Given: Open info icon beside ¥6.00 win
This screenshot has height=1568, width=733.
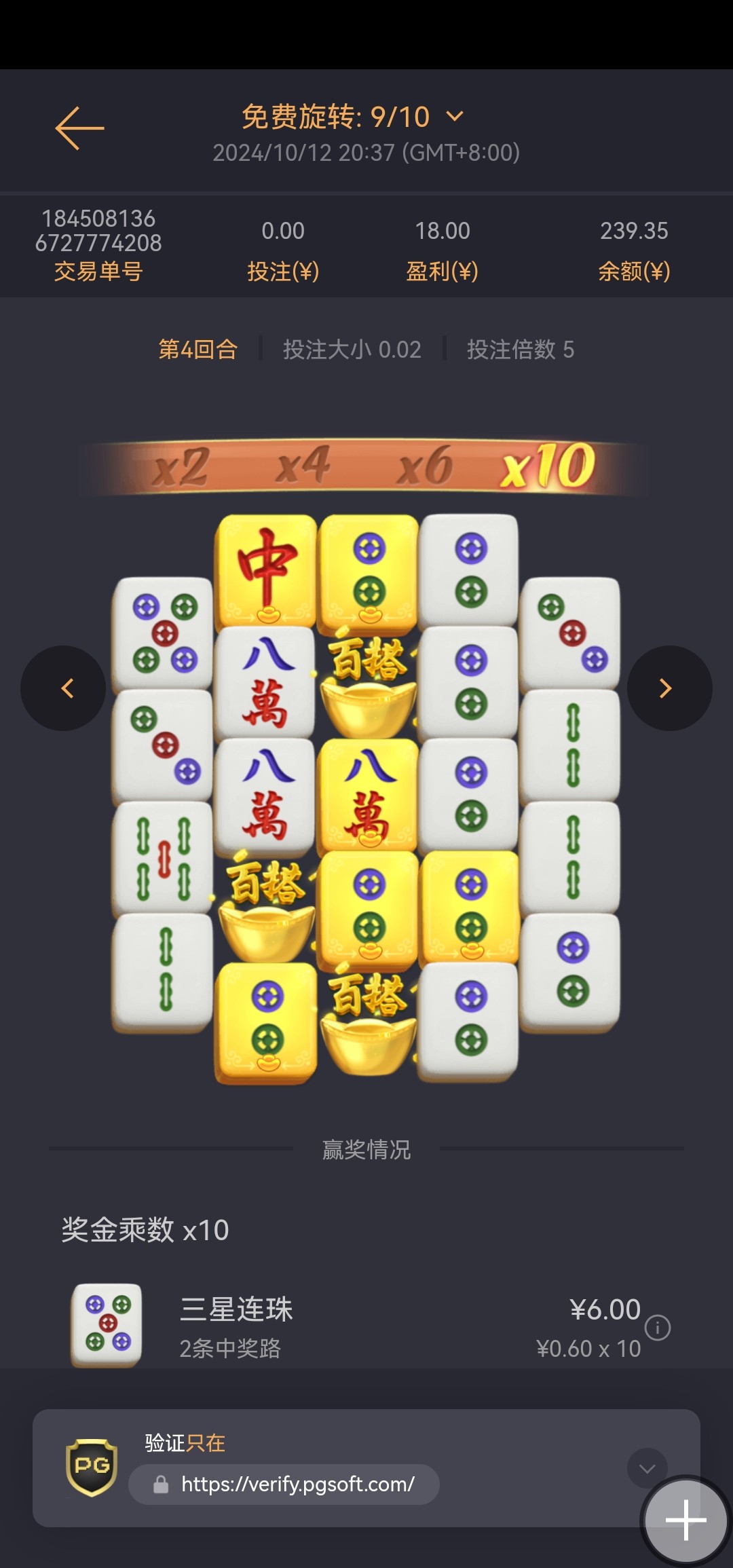Looking at the screenshot, I should 658,1328.
